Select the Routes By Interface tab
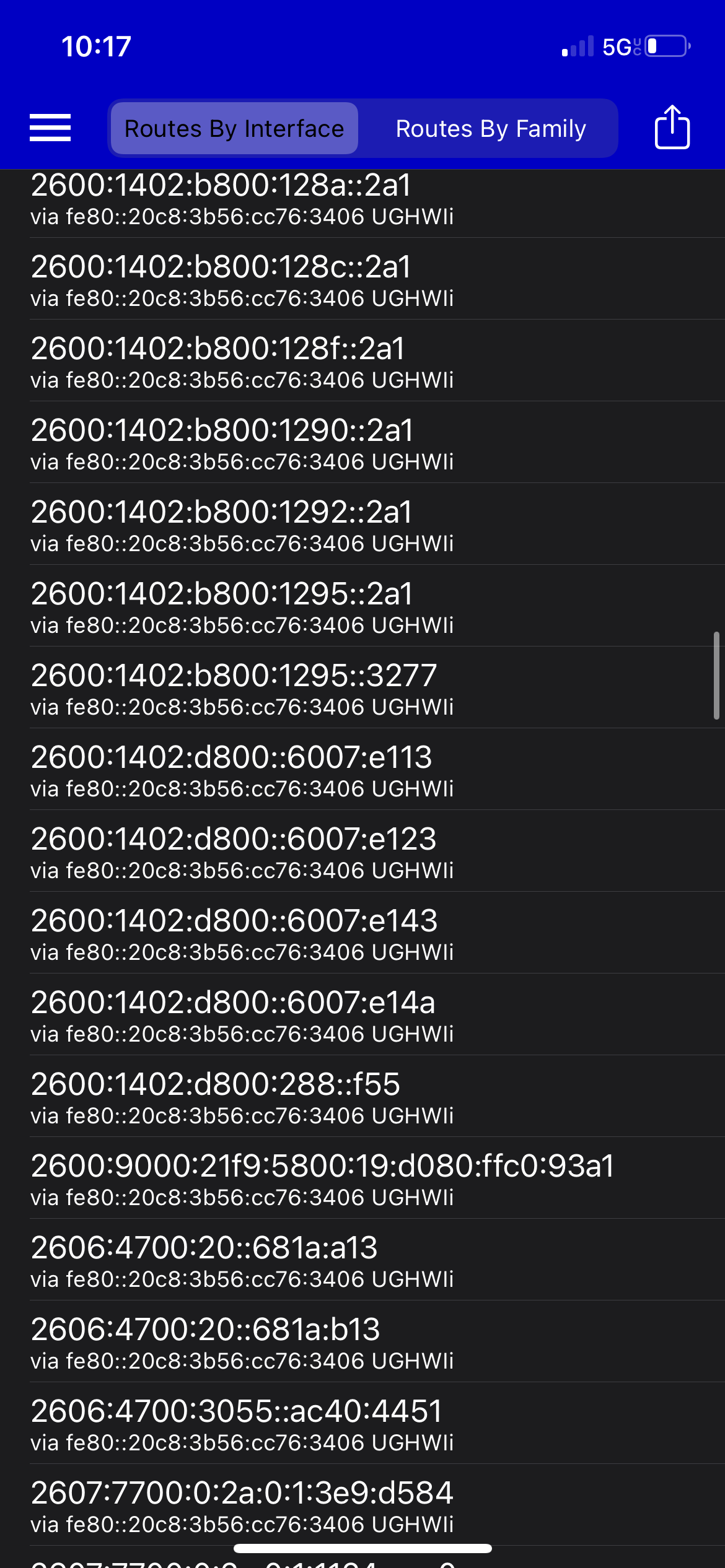This screenshot has height=1568, width=725. point(234,129)
